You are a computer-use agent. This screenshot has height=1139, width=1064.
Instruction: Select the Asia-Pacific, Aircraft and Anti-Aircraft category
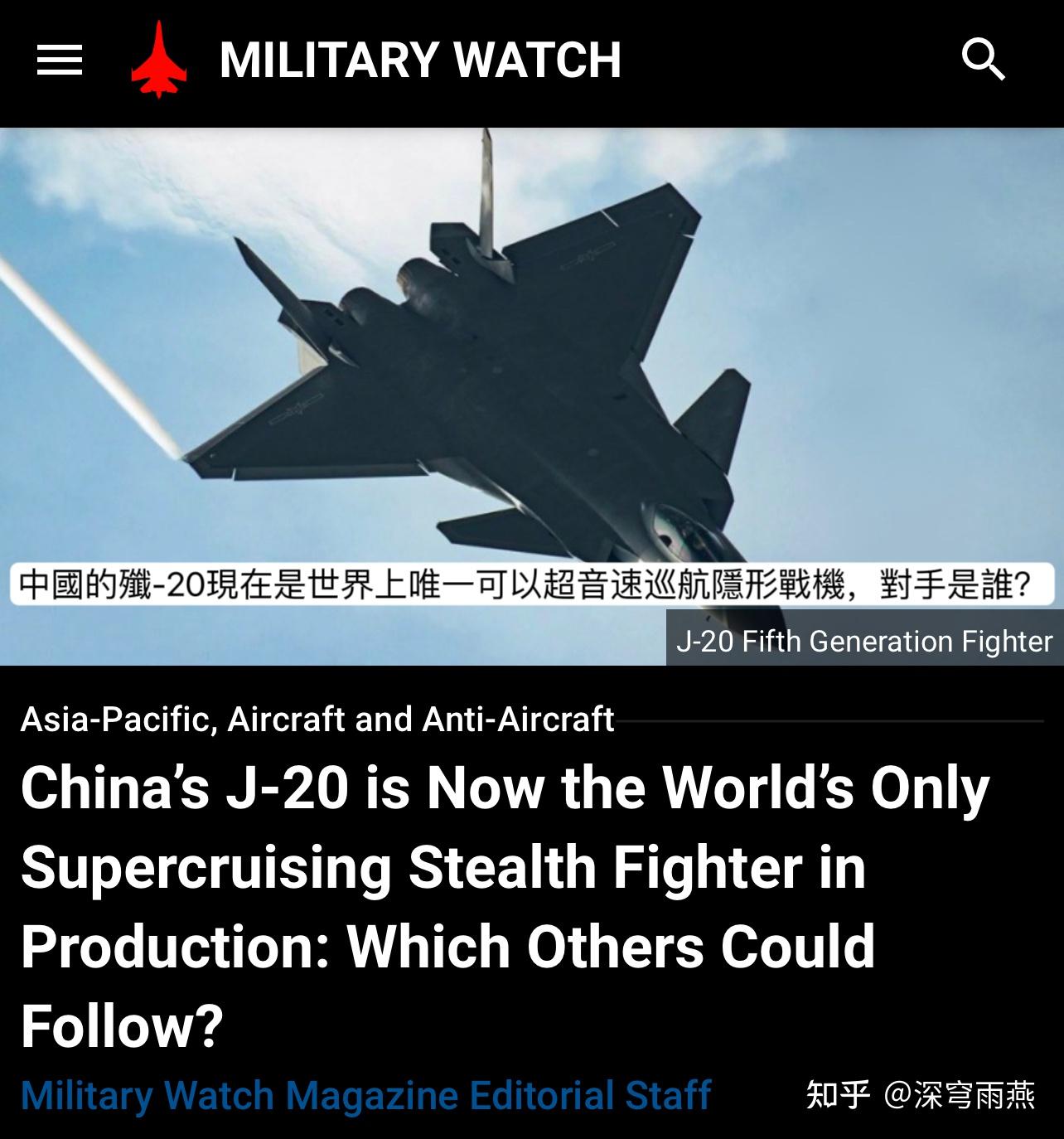point(317,721)
